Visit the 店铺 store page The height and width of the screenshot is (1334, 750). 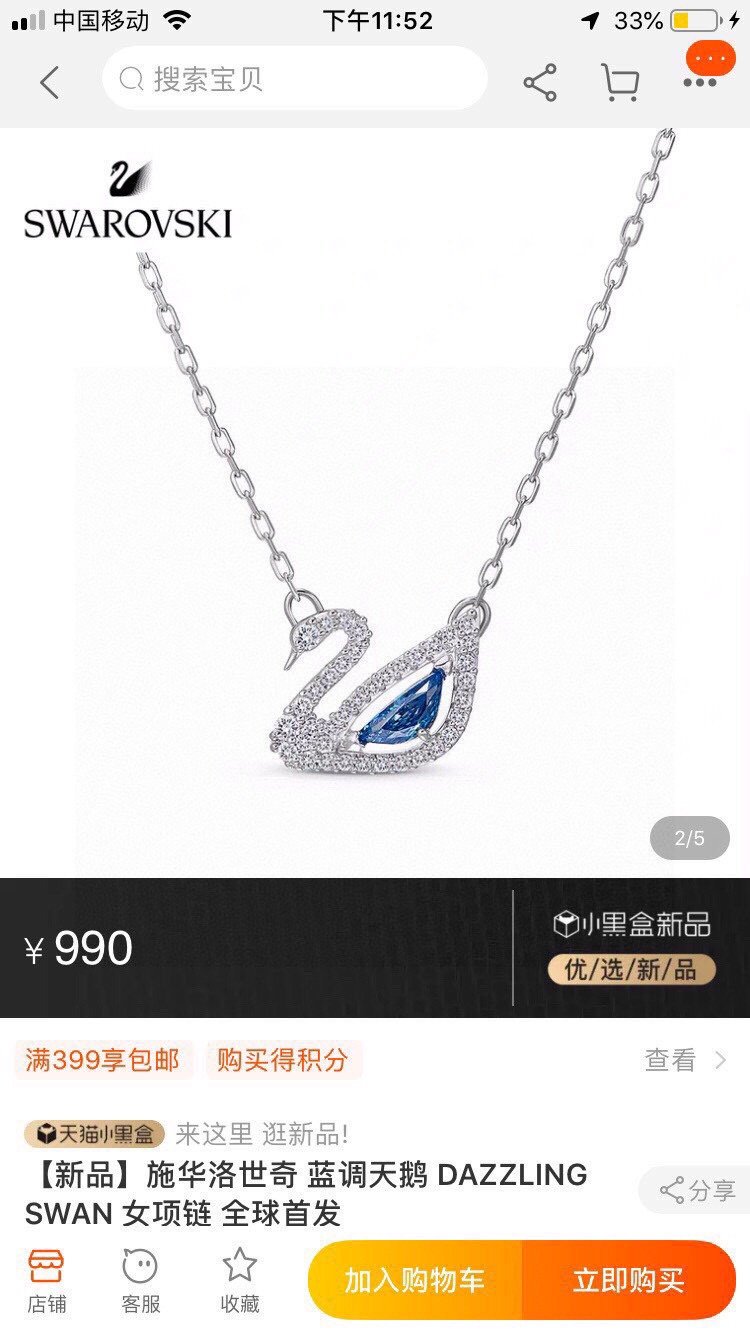pyautogui.click(x=46, y=1280)
